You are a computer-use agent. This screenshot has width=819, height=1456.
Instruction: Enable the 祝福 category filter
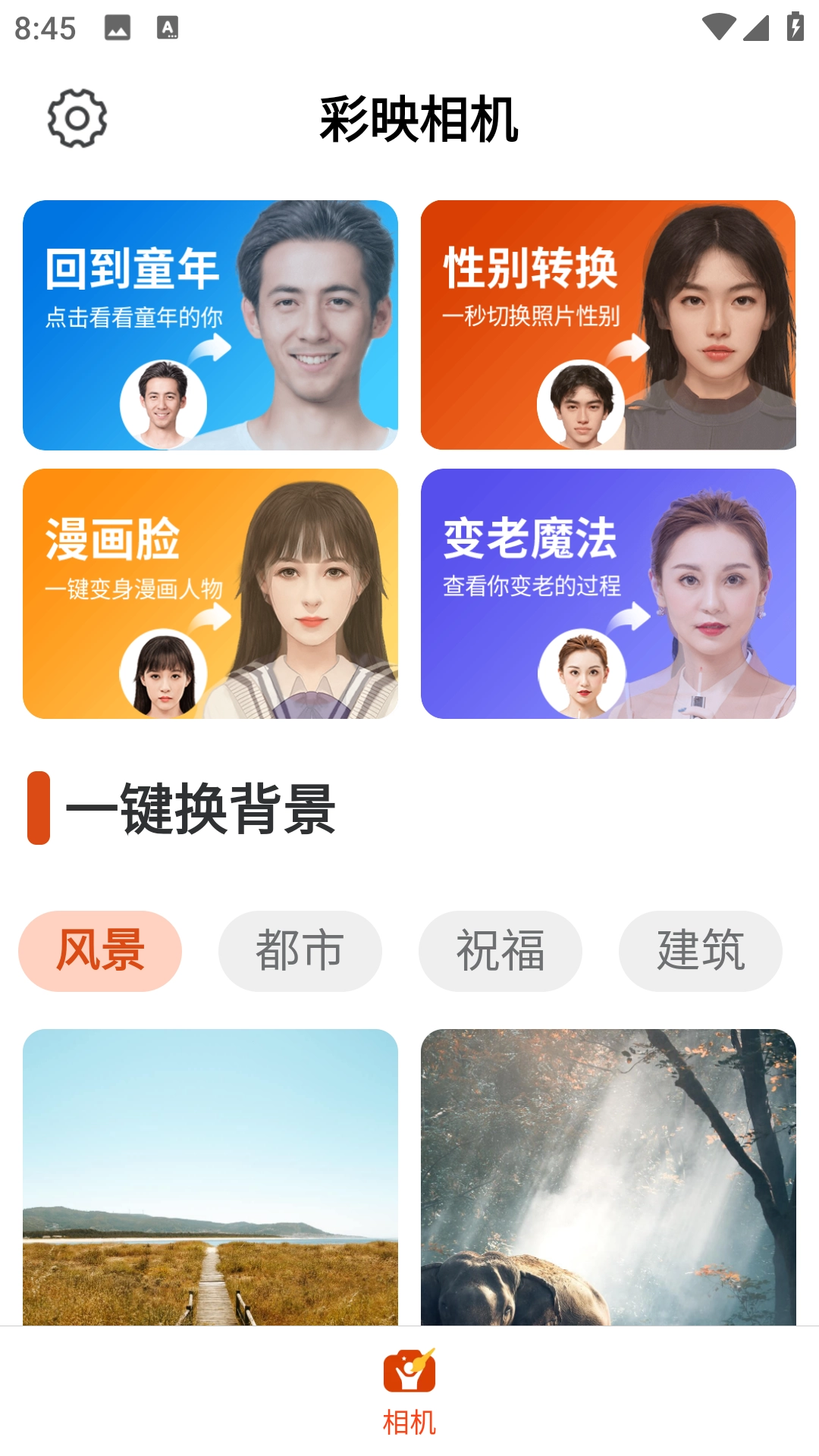(500, 951)
